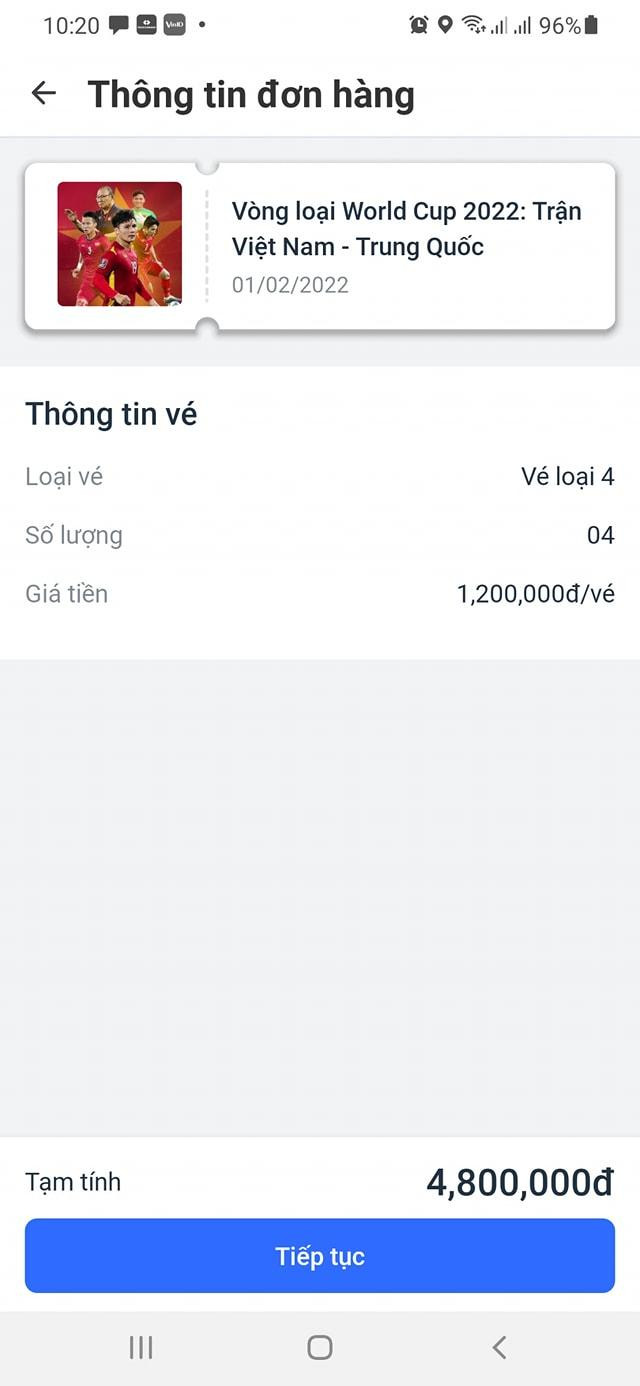The image size is (640, 1386).
Task: Go back from Thông tin đơn hàng
Action: point(44,94)
